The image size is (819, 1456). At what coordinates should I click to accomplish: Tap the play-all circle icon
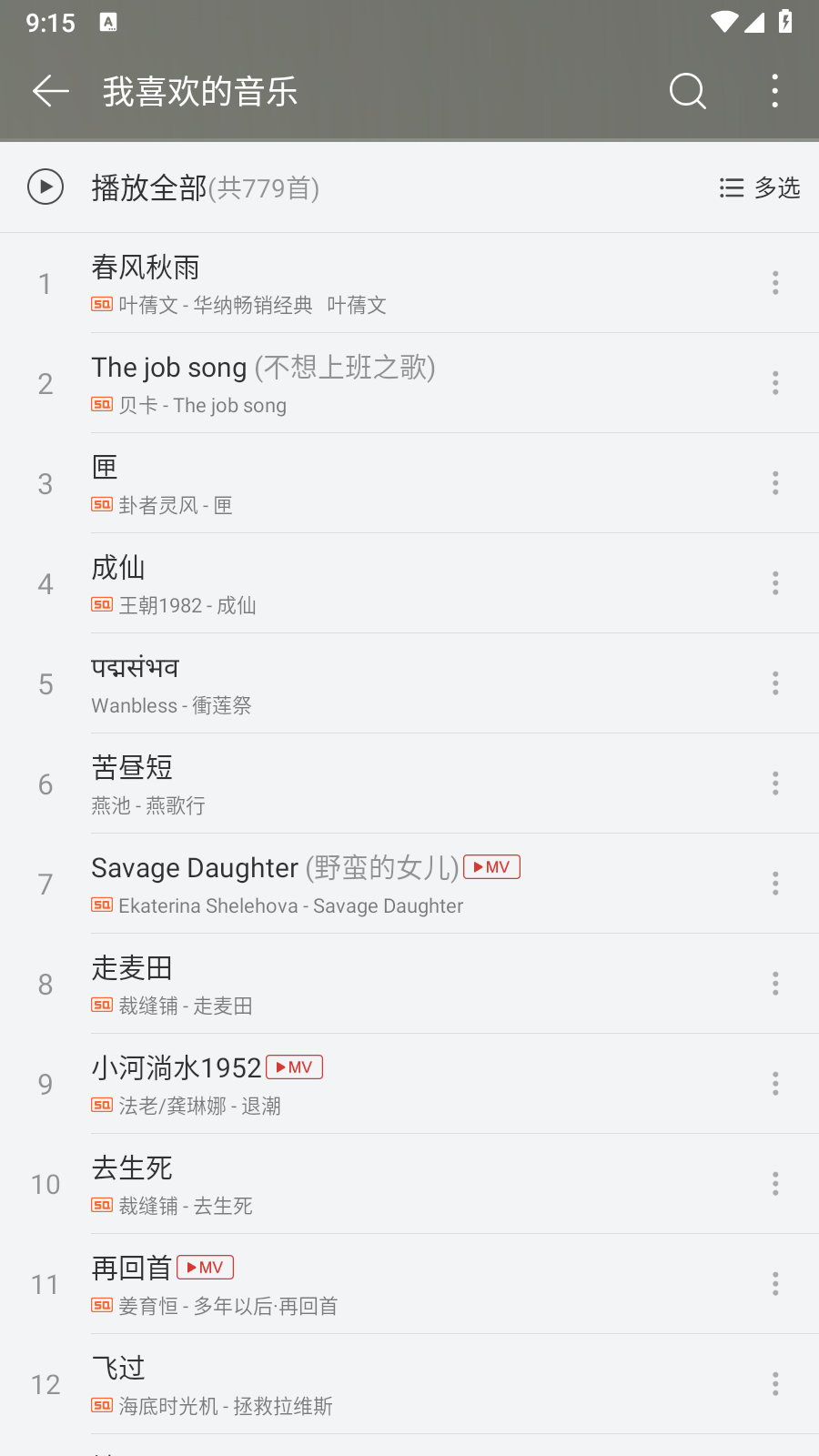[45, 187]
